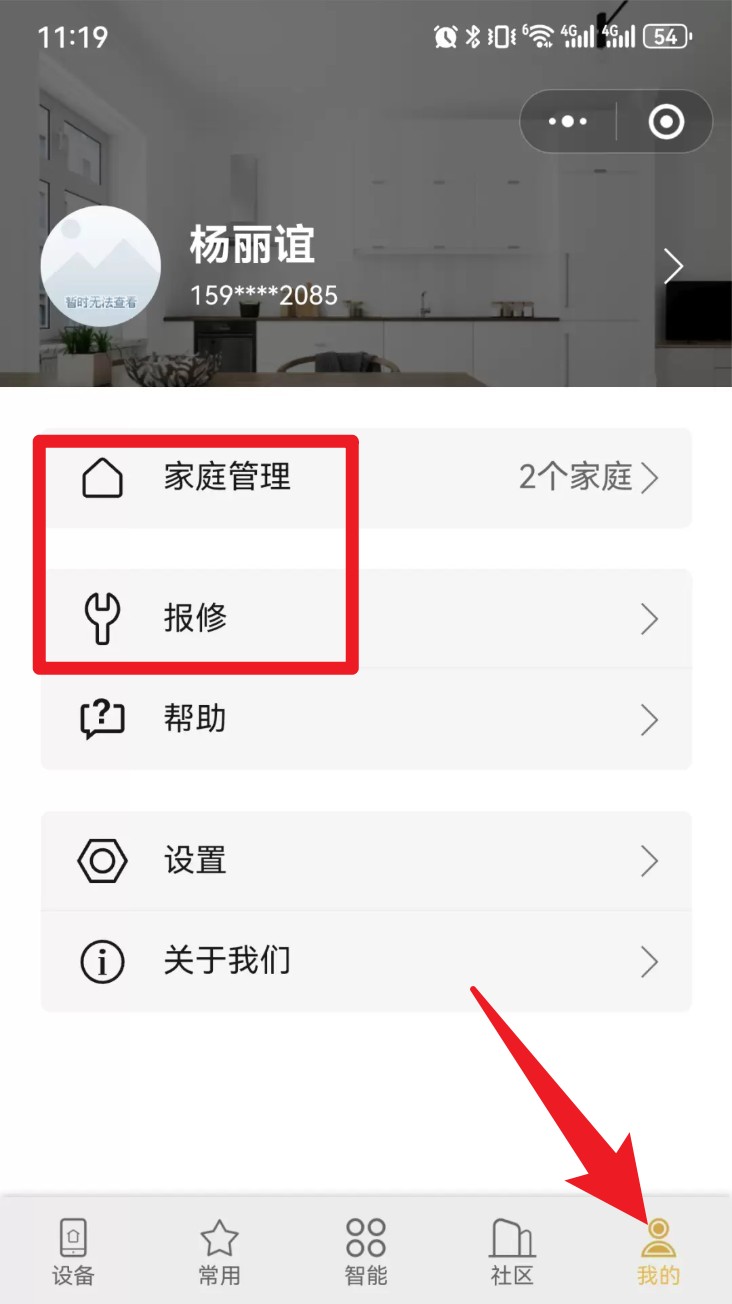The height and width of the screenshot is (1304, 732).
Task: Open the 帮助 help row
Action: click(x=366, y=719)
